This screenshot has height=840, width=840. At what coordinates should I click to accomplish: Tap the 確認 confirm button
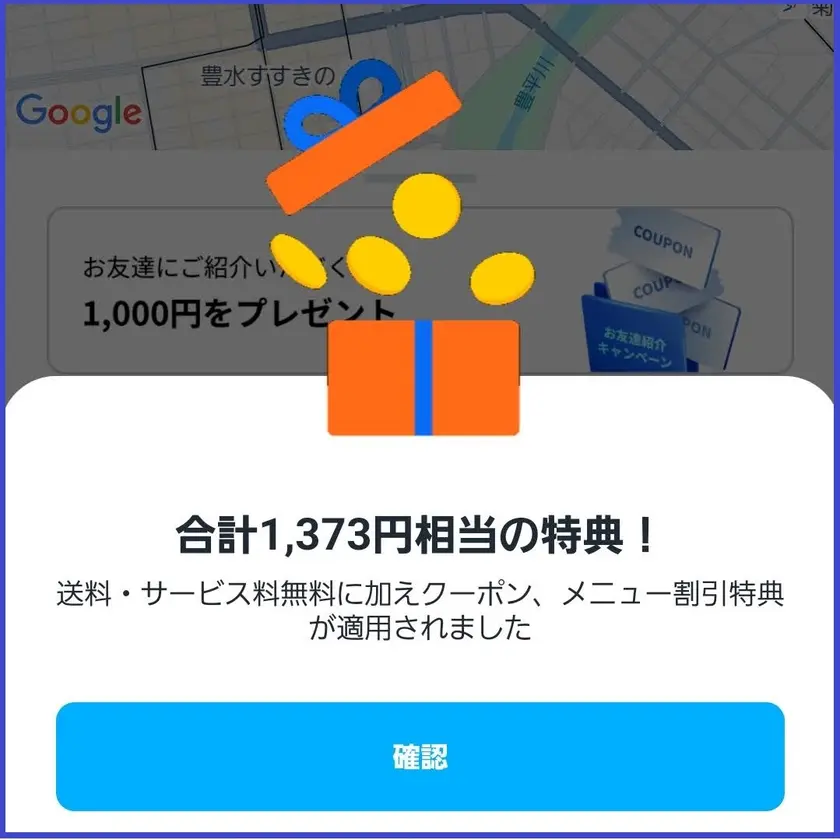[420, 756]
